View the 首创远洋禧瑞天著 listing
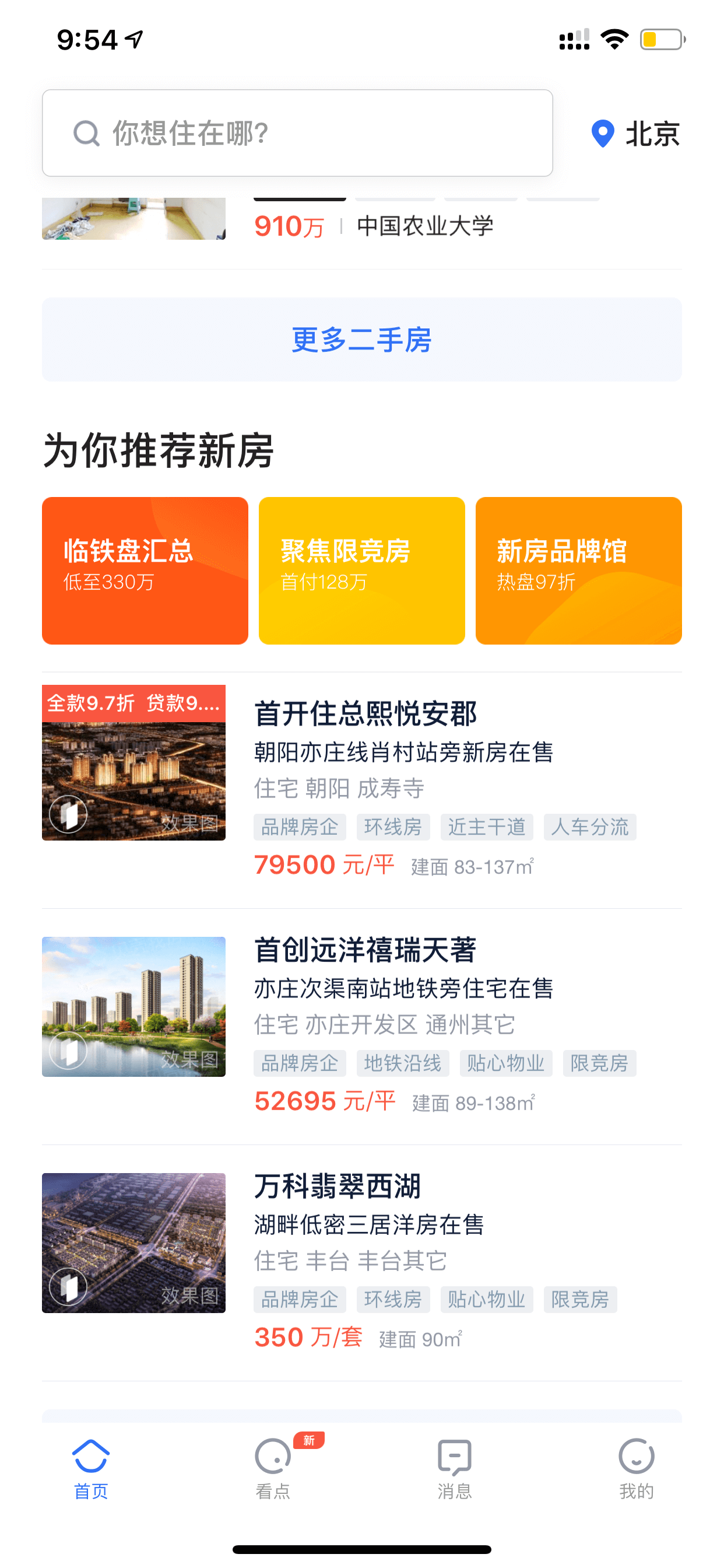The width and height of the screenshot is (724, 1568). click(362, 1026)
